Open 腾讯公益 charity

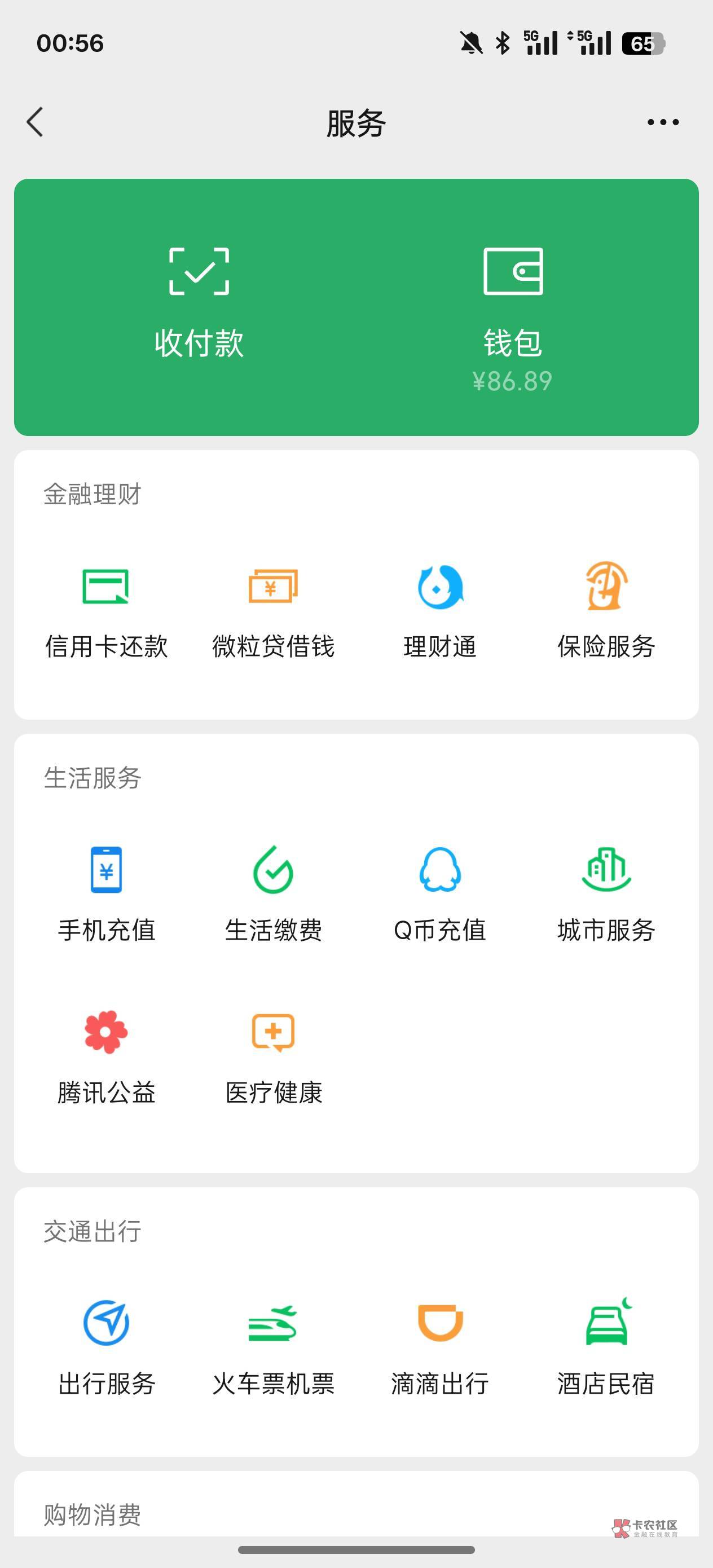106,1056
